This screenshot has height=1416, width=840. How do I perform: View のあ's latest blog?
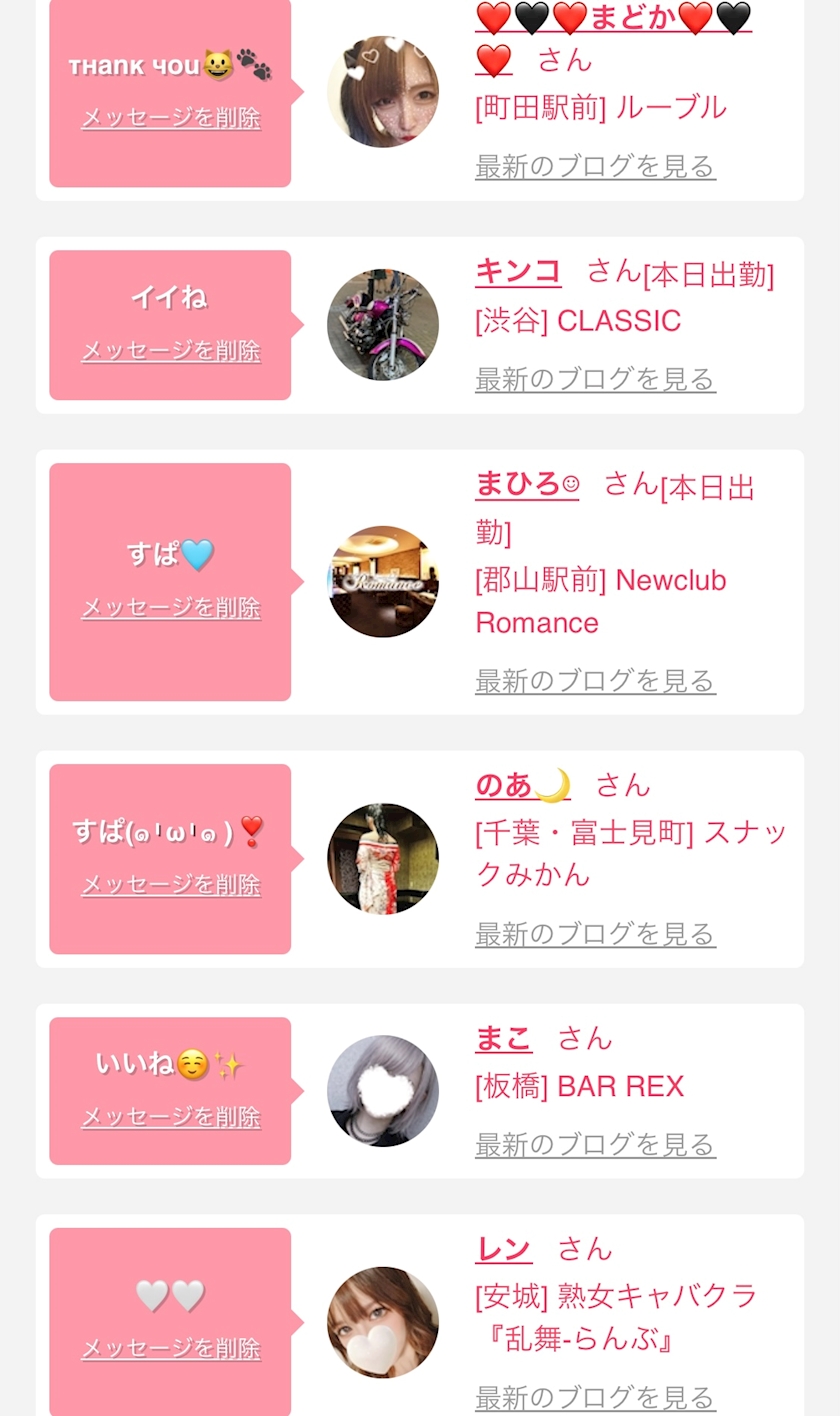click(x=596, y=934)
